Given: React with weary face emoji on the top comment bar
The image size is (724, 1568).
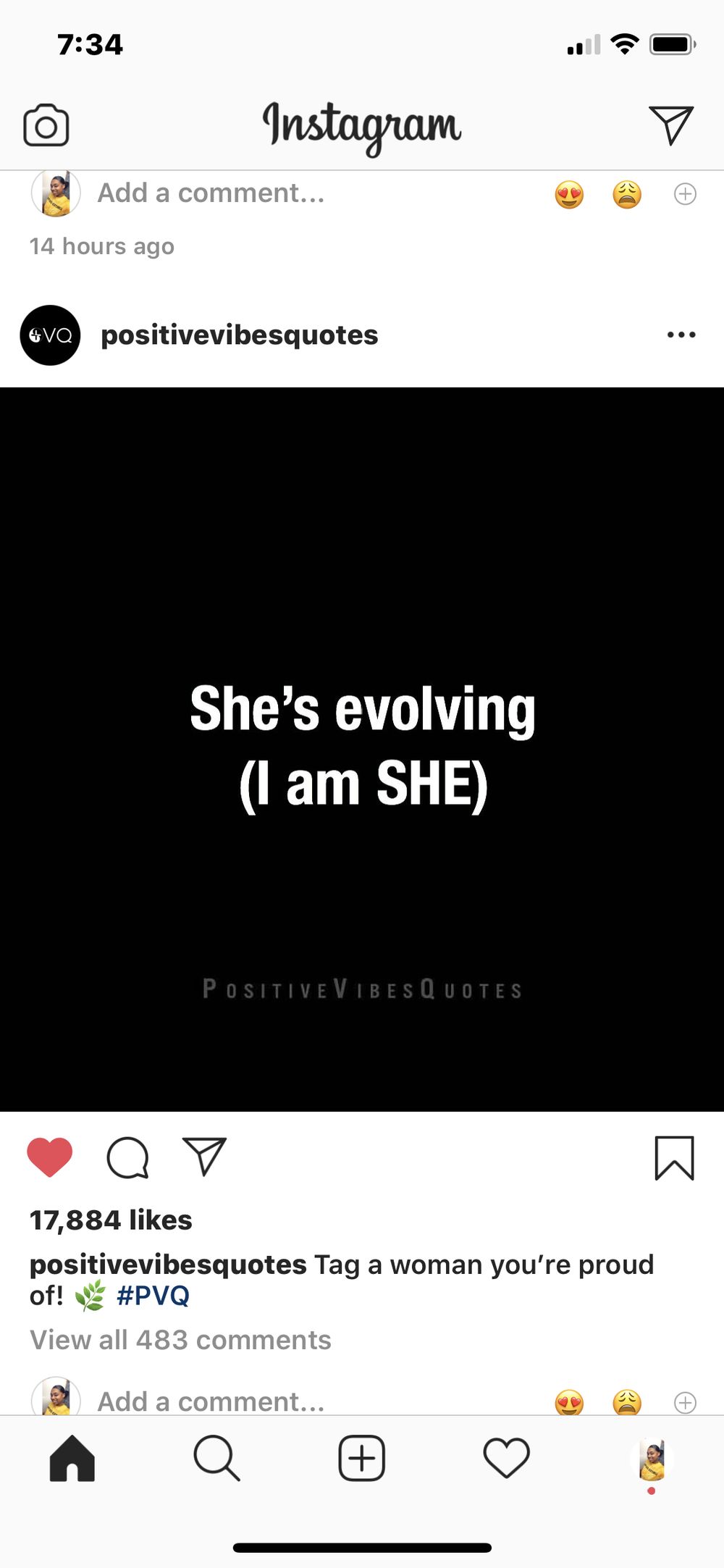Looking at the screenshot, I should coord(627,195).
